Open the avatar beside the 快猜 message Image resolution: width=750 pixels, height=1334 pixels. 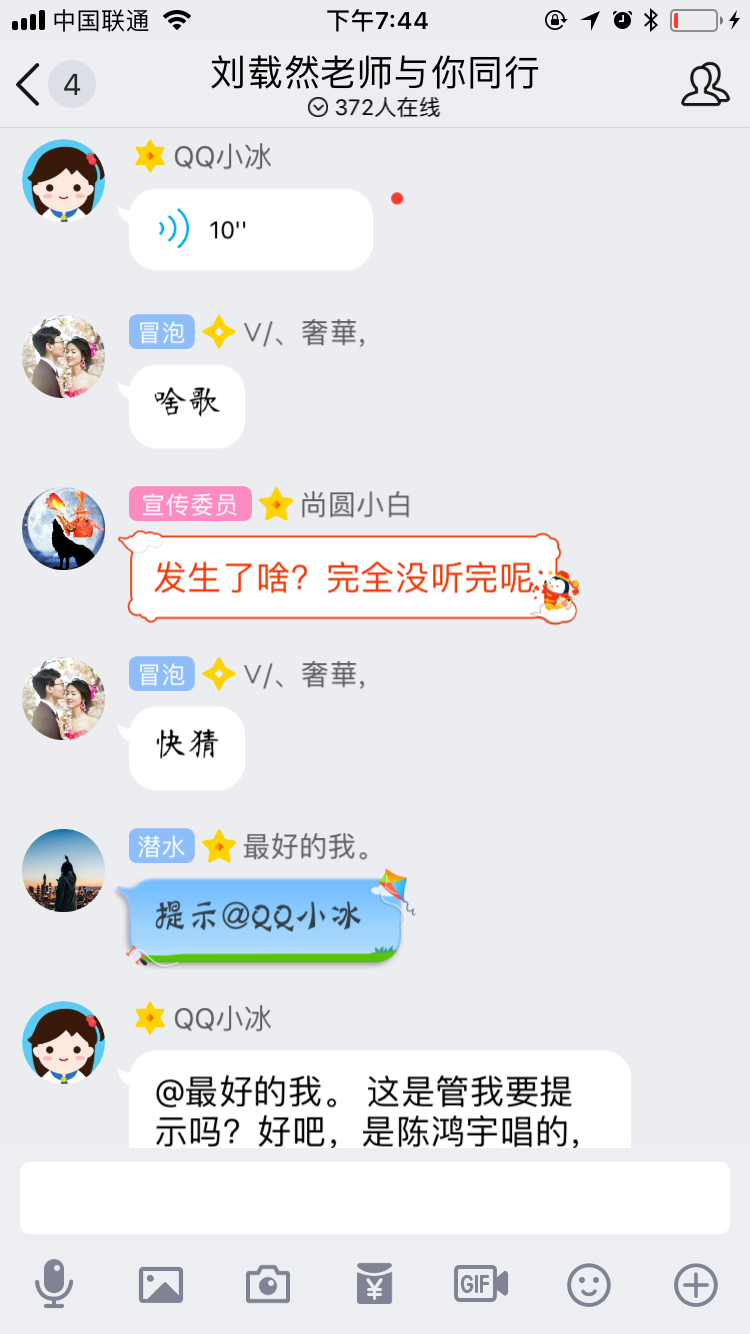64,699
